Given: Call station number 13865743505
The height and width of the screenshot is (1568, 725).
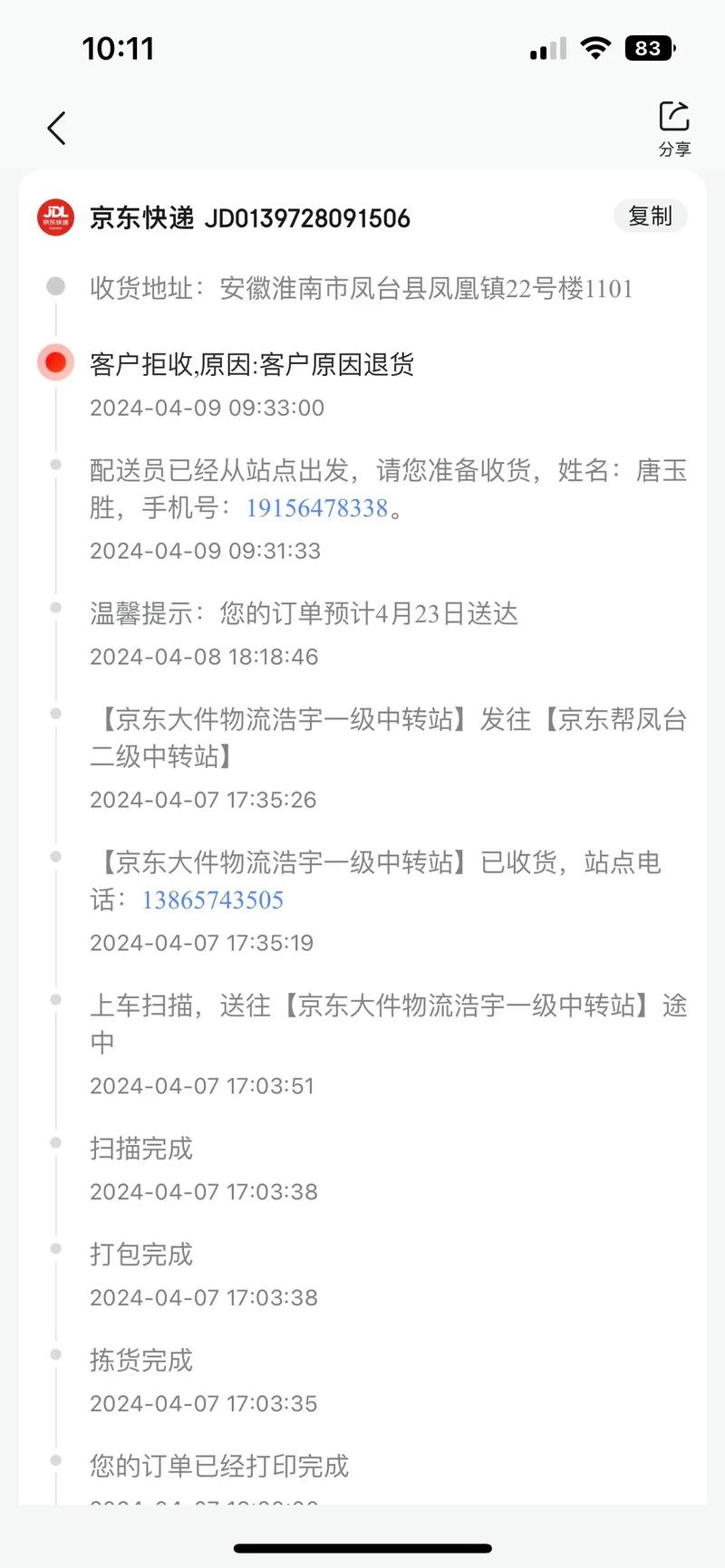Looking at the screenshot, I should (x=213, y=899).
